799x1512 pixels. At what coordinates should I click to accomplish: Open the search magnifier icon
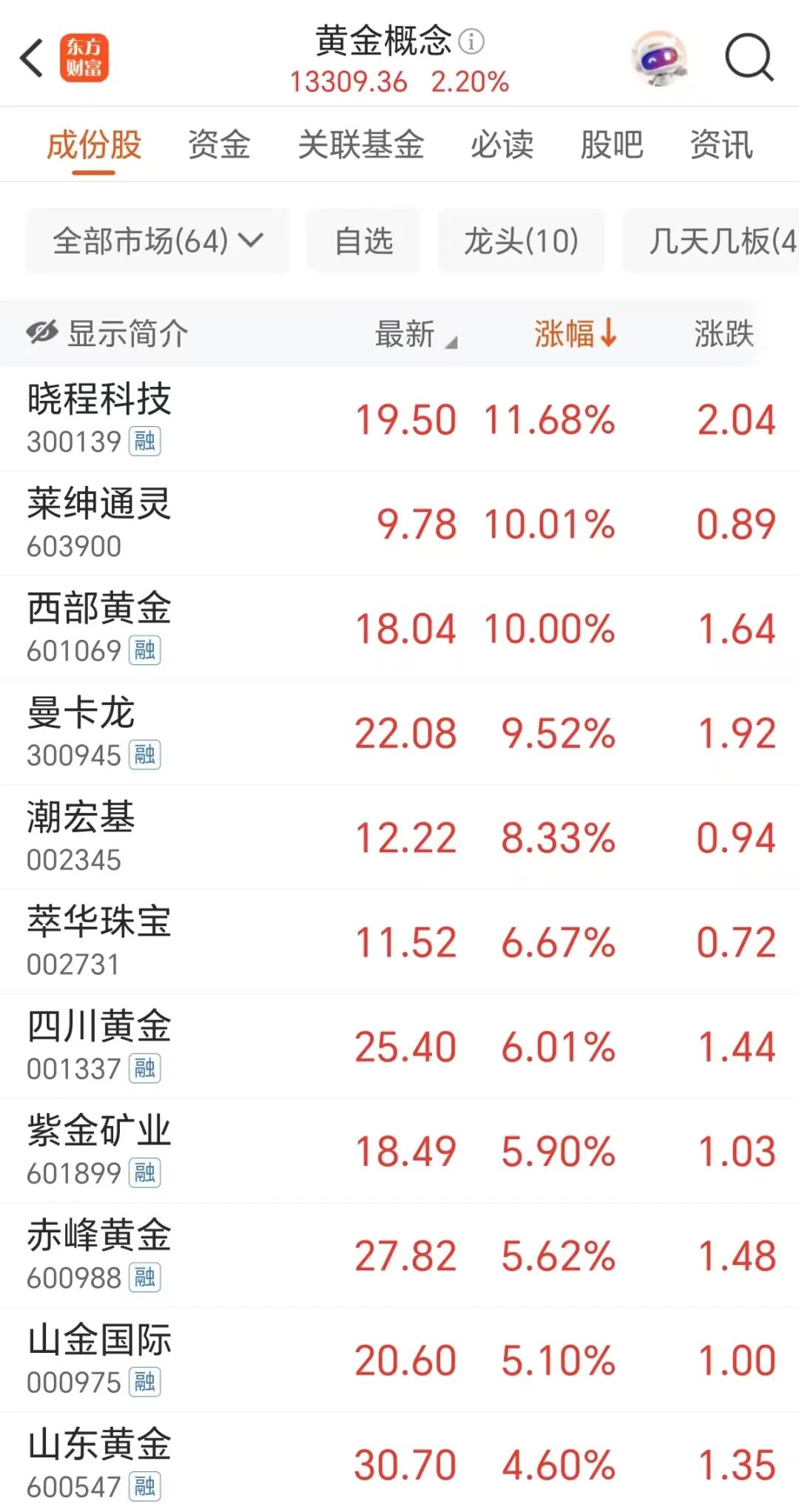(x=749, y=57)
